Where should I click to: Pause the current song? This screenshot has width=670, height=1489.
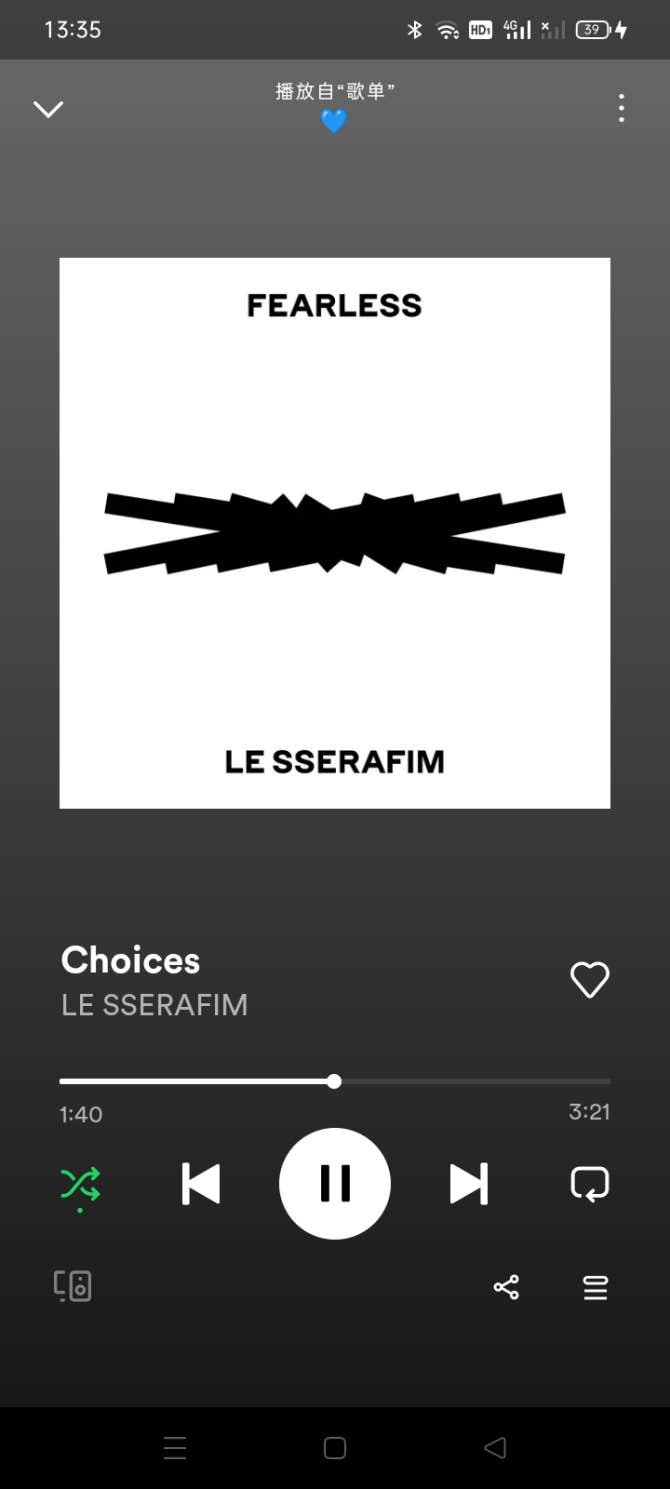335,1184
